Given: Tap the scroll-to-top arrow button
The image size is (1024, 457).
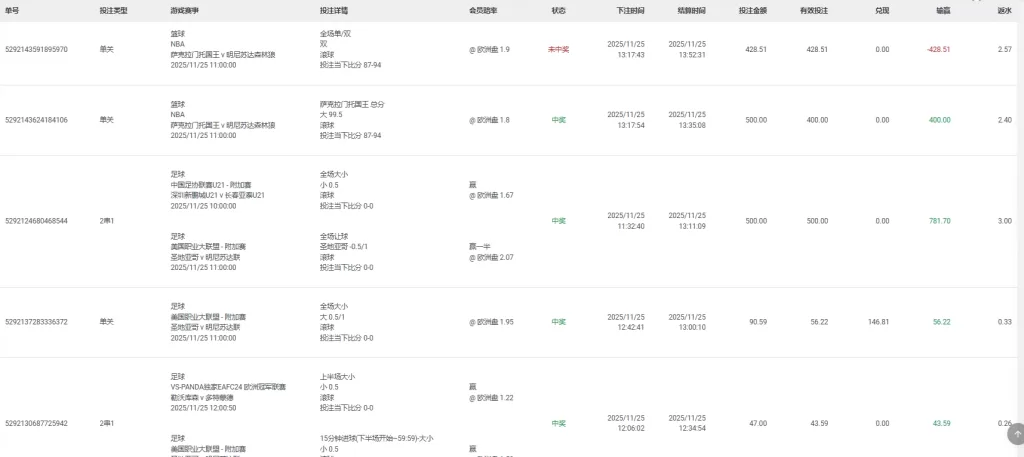Looking at the screenshot, I should (1015, 434).
